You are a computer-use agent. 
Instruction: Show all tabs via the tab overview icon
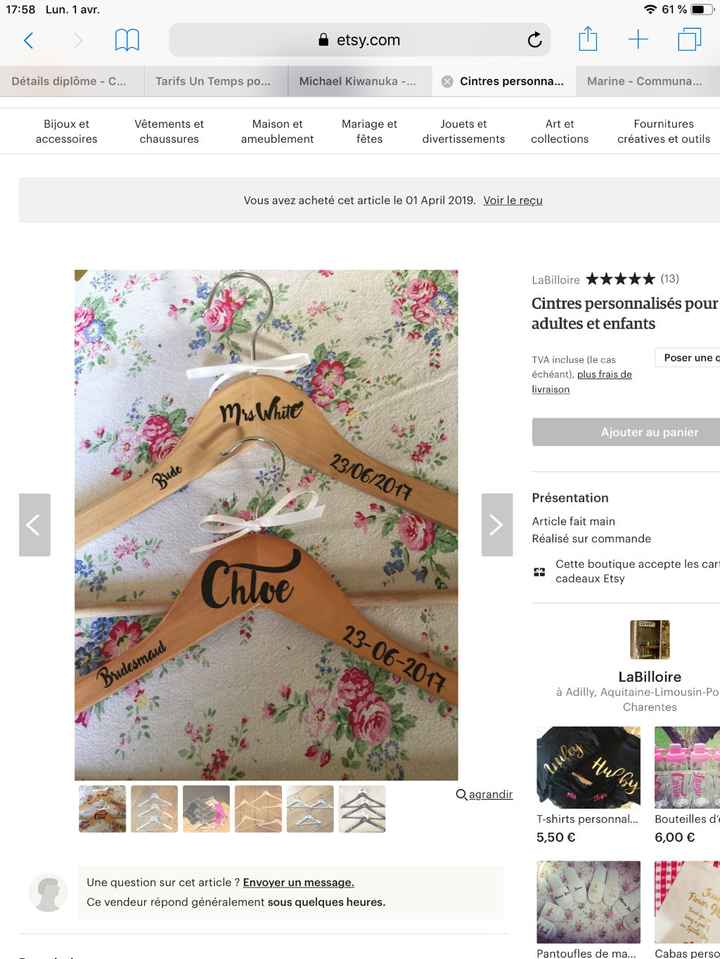pos(688,40)
